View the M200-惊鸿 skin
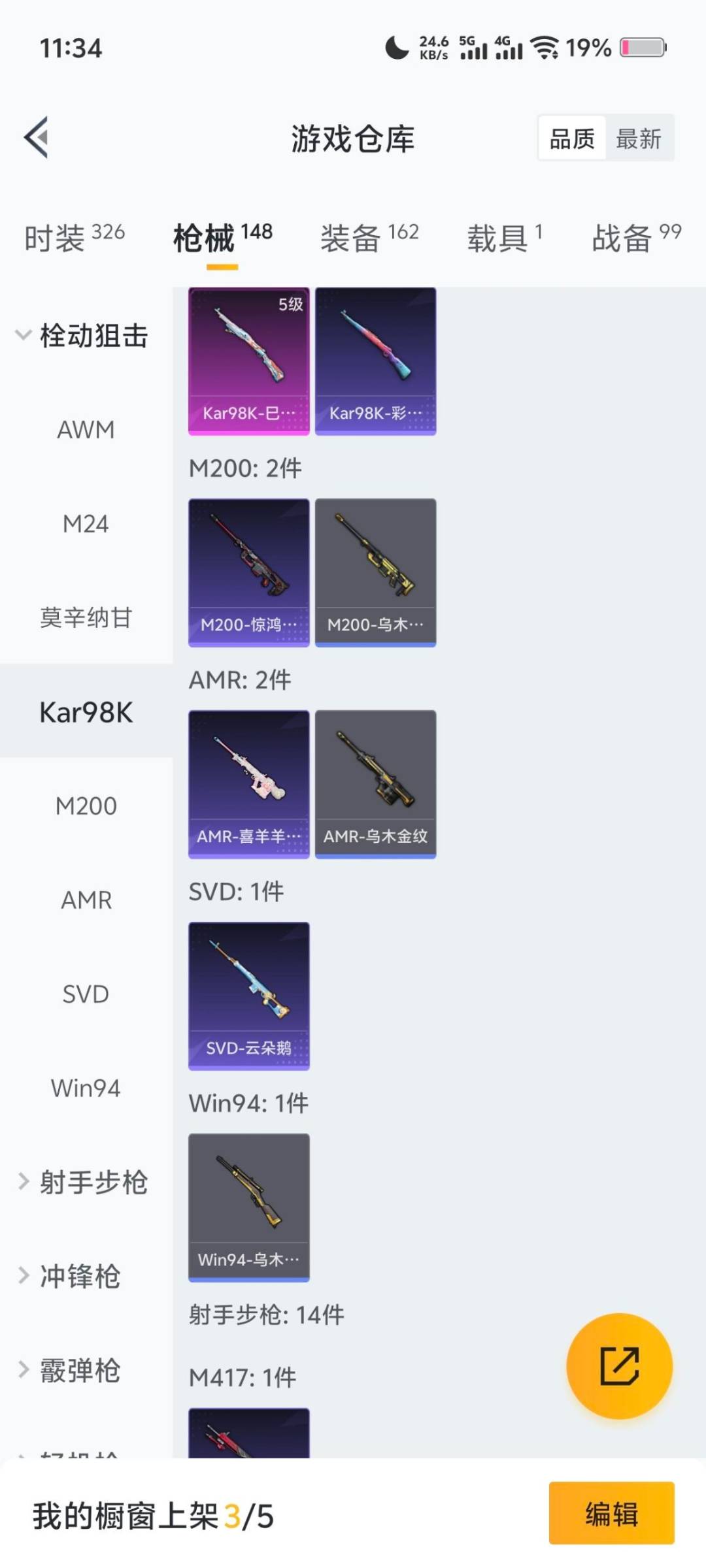The height and width of the screenshot is (1568, 706). tap(248, 572)
